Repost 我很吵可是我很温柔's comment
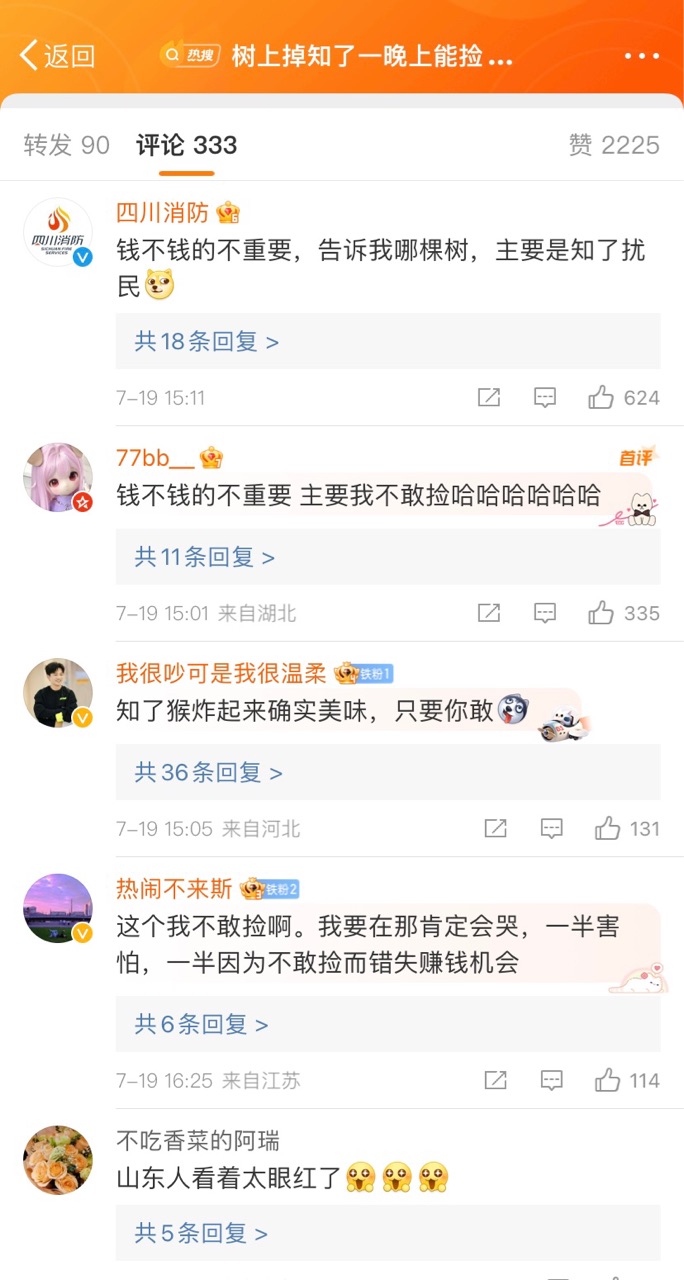 coord(495,828)
